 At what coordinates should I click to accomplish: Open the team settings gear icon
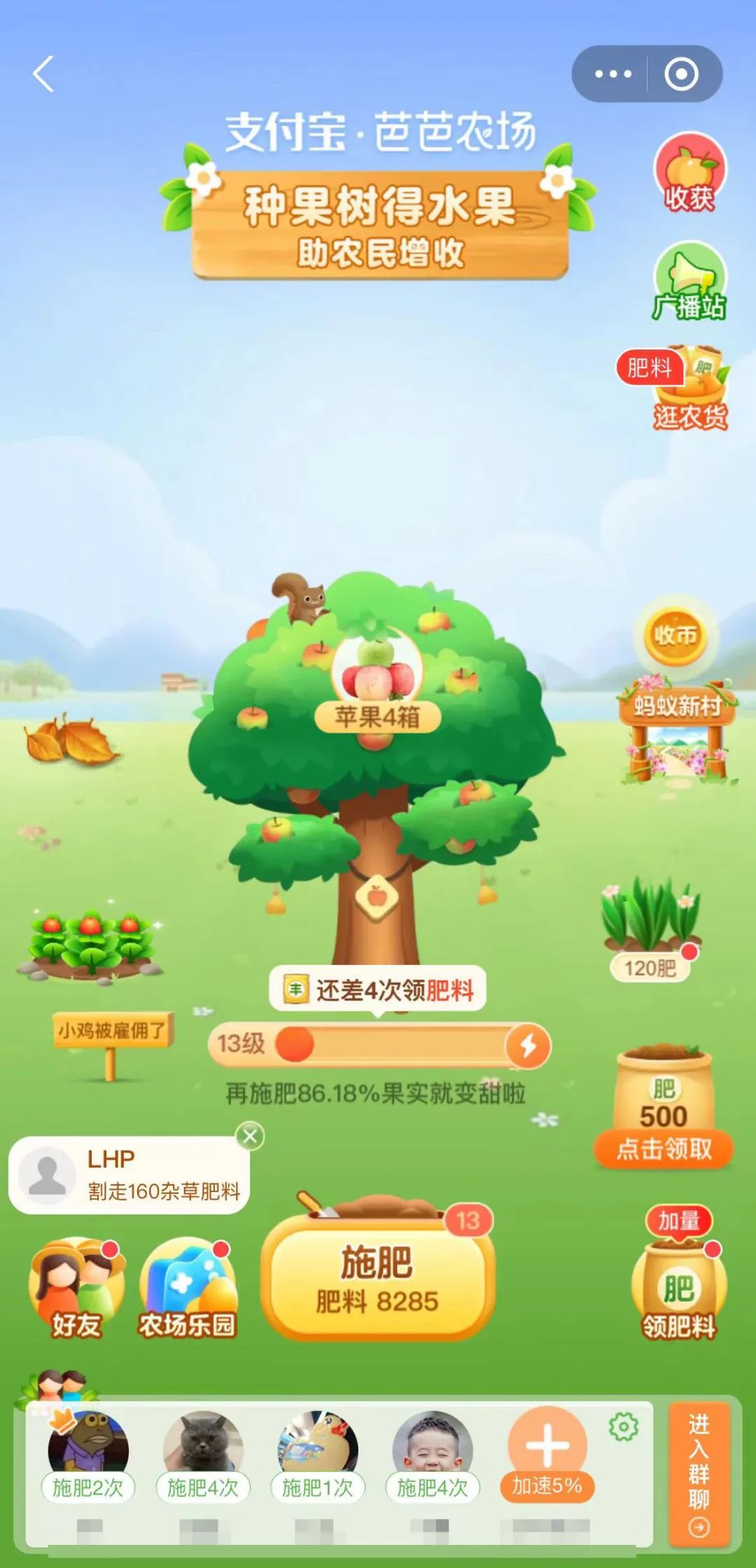point(623,1427)
